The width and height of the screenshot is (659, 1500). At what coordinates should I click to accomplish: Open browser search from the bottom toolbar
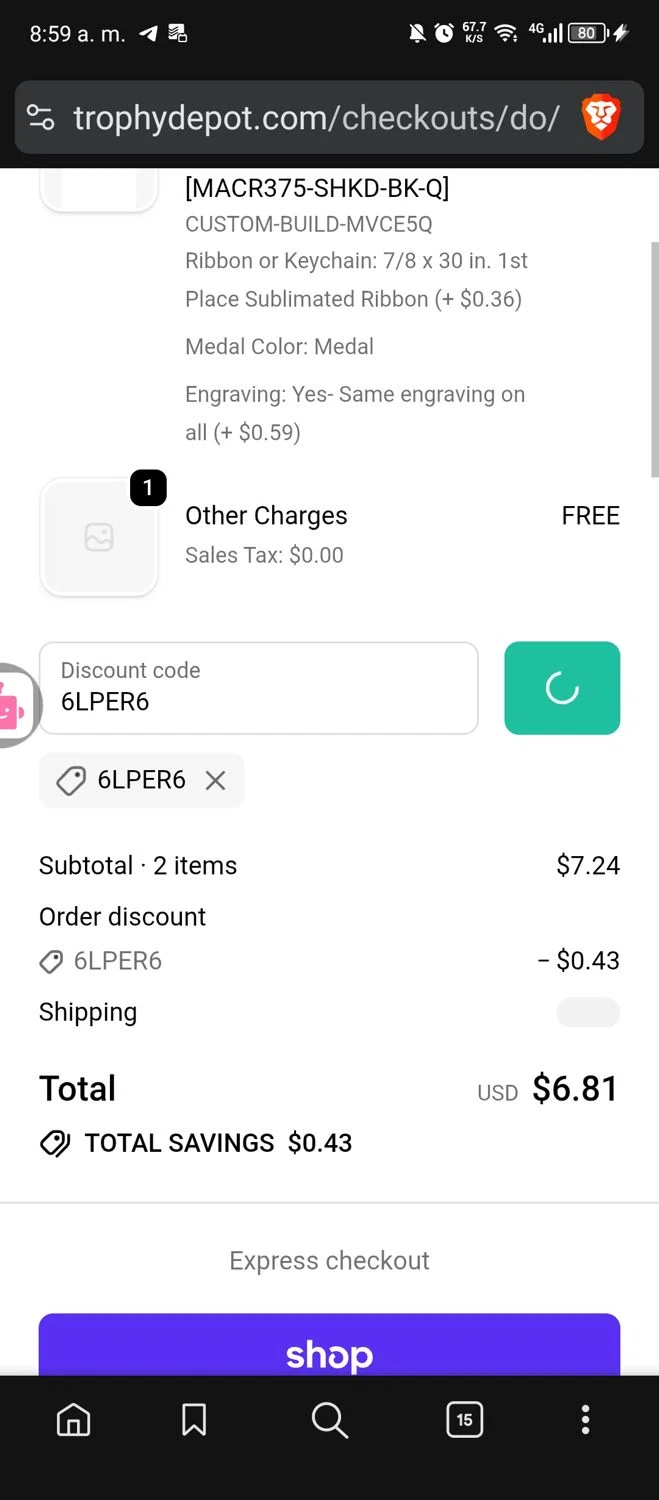coord(329,1419)
